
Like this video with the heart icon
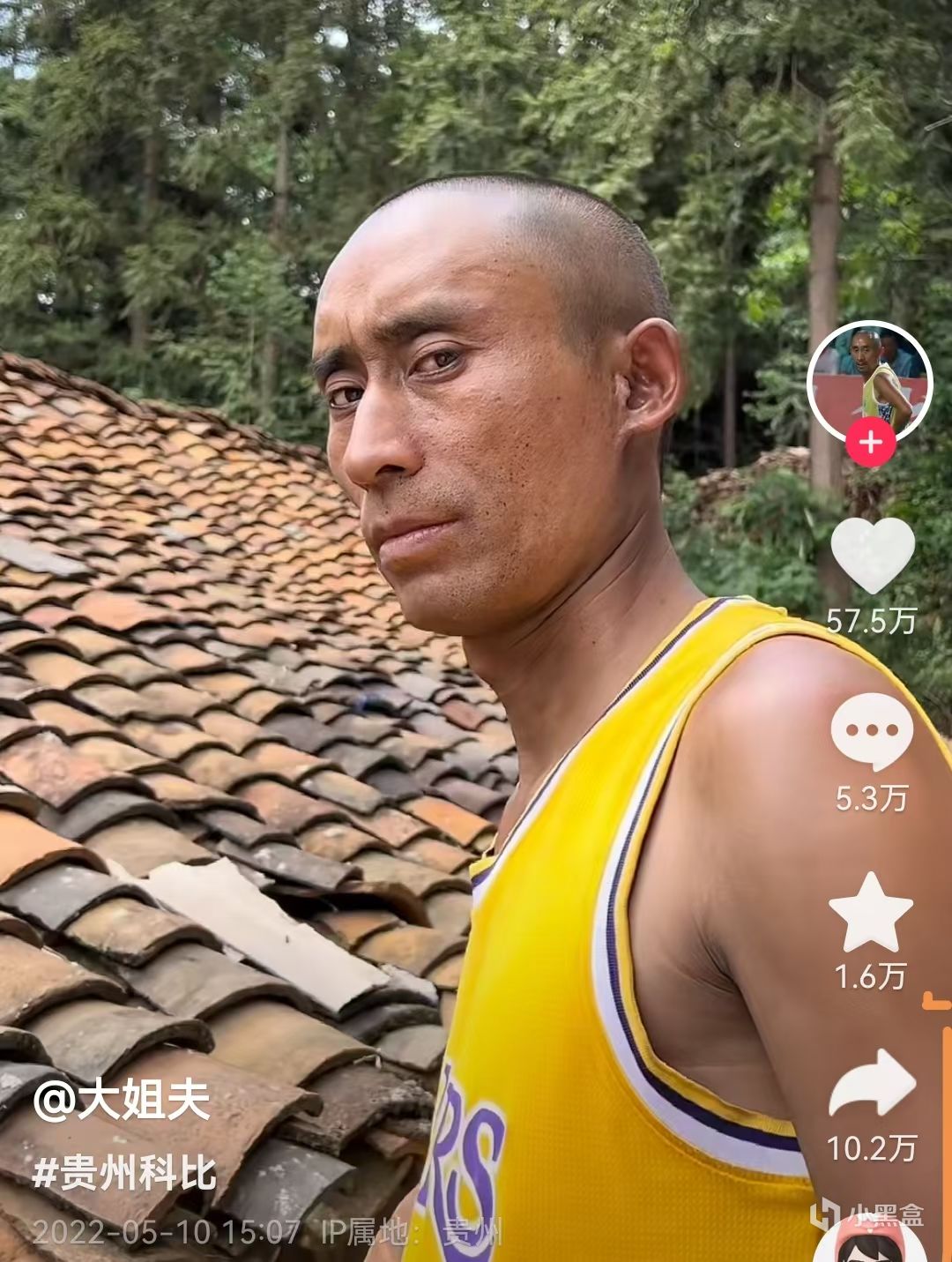pyautogui.click(x=873, y=556)
